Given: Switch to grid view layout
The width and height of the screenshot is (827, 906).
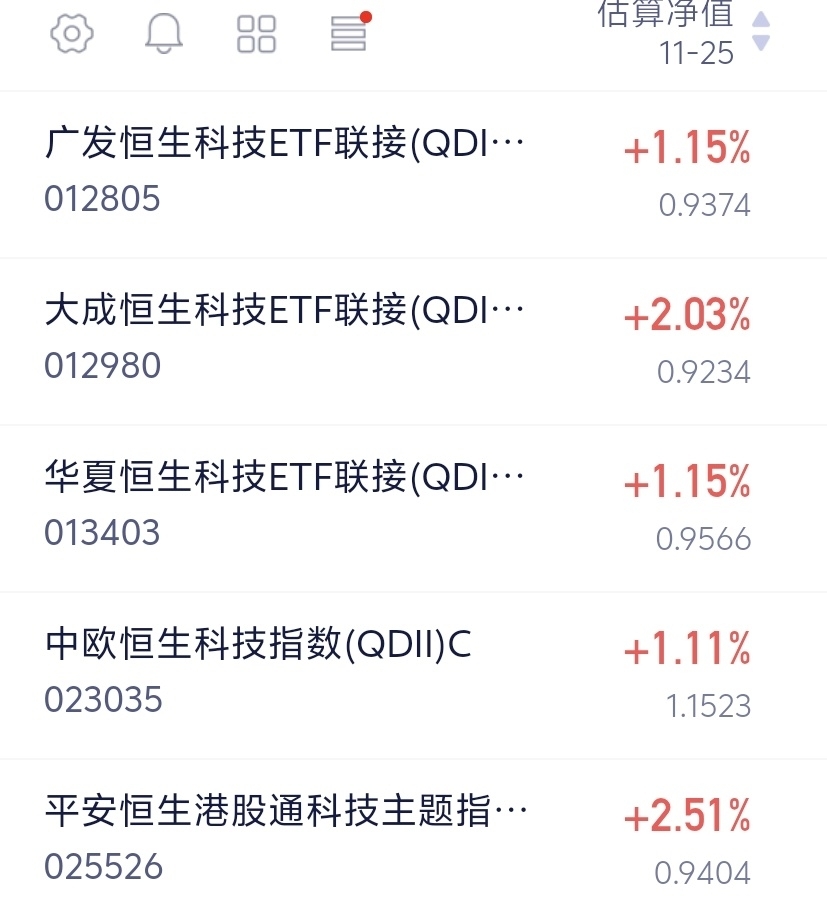Looking at the screenshot, I should point(256,34).
